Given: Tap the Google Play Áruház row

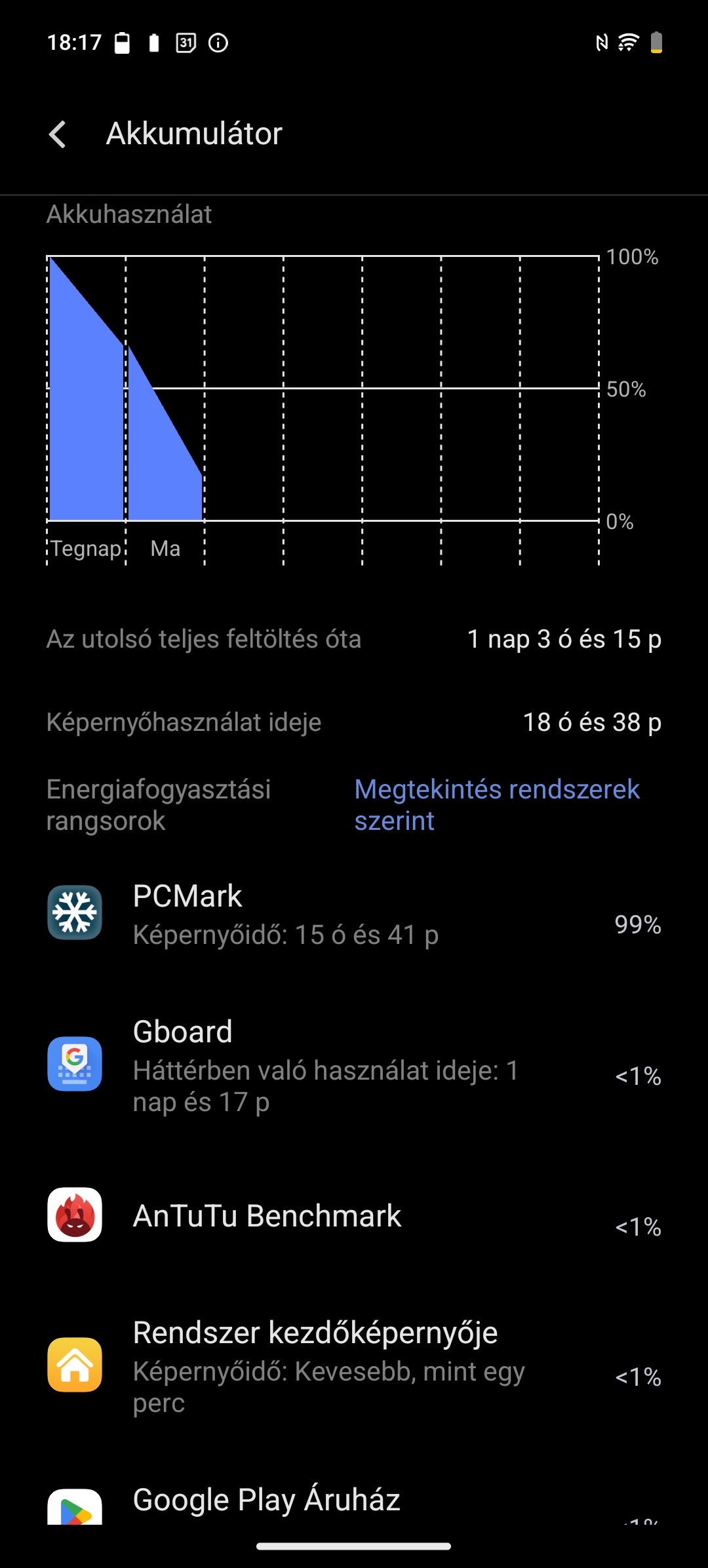Looking at the screenshot, I should point(354,1501).
